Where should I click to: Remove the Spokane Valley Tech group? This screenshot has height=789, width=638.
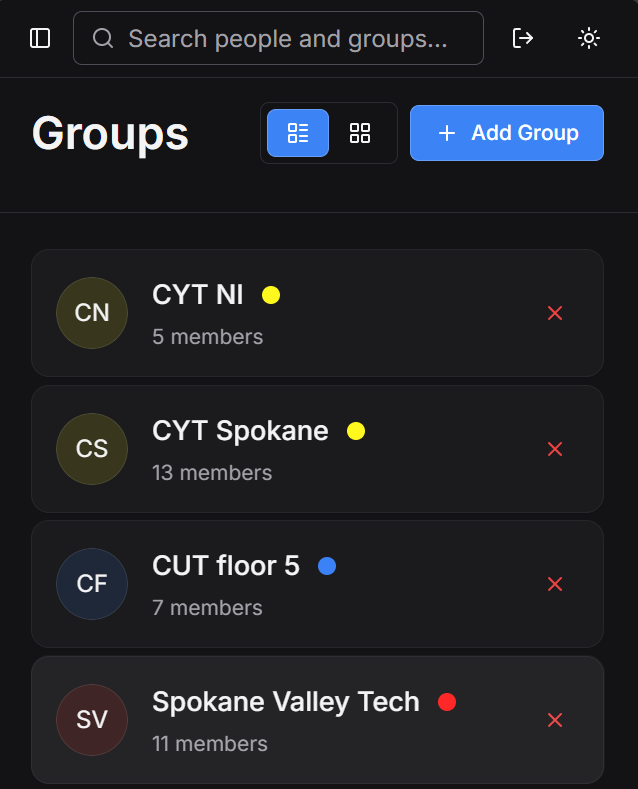(x=555, y=720)
